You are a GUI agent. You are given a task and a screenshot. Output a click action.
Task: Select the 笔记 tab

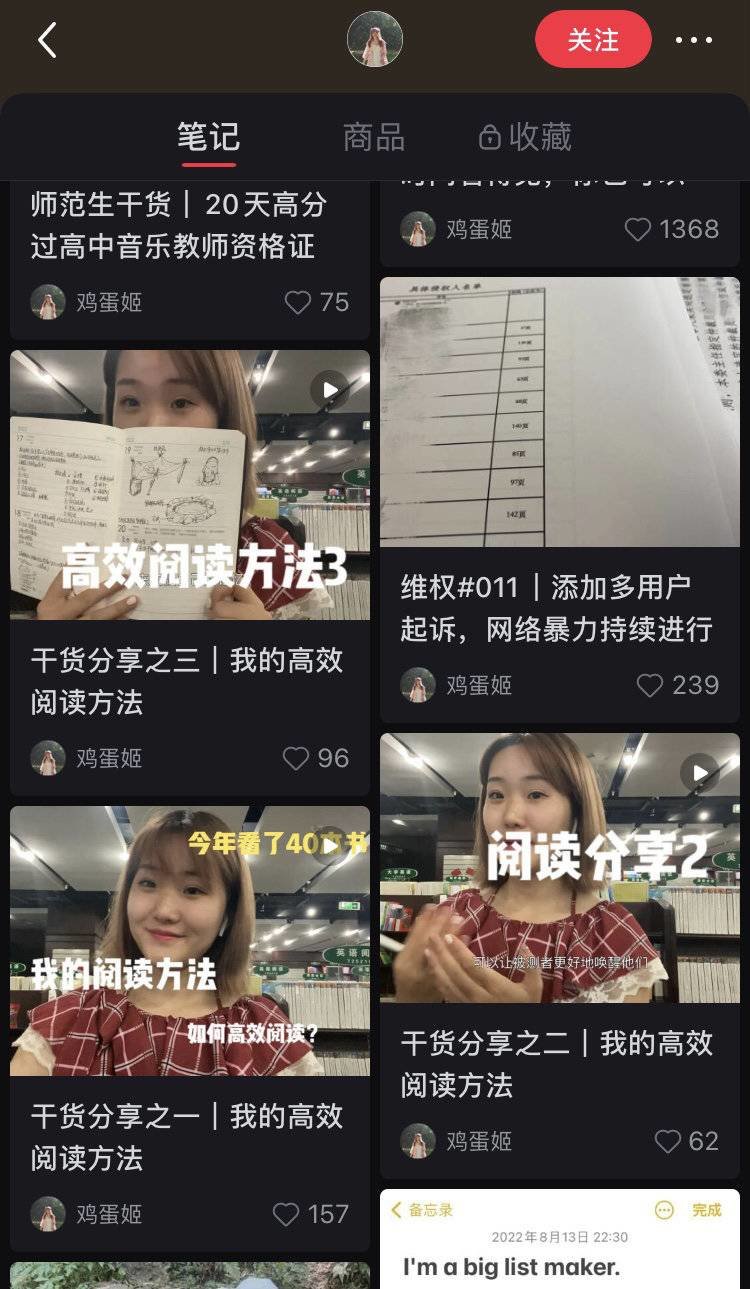(209, 137)
